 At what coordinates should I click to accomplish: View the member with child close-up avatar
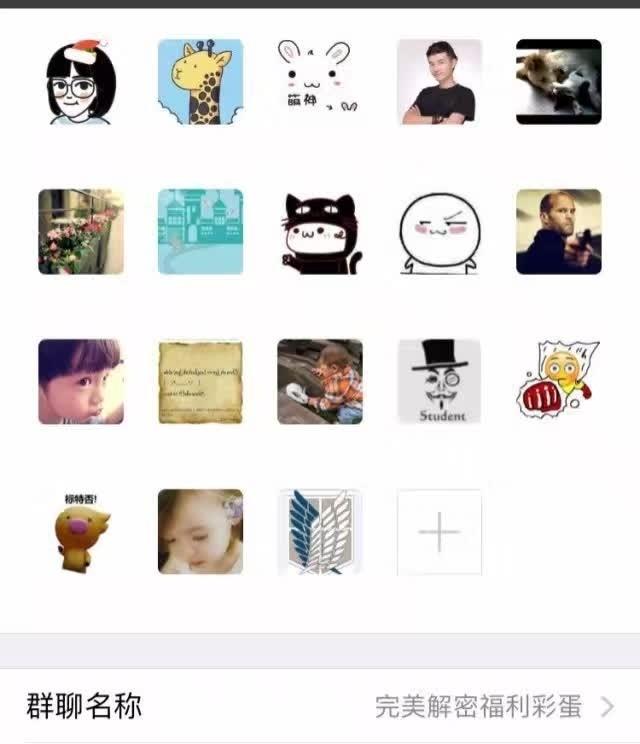pos(81,382)
